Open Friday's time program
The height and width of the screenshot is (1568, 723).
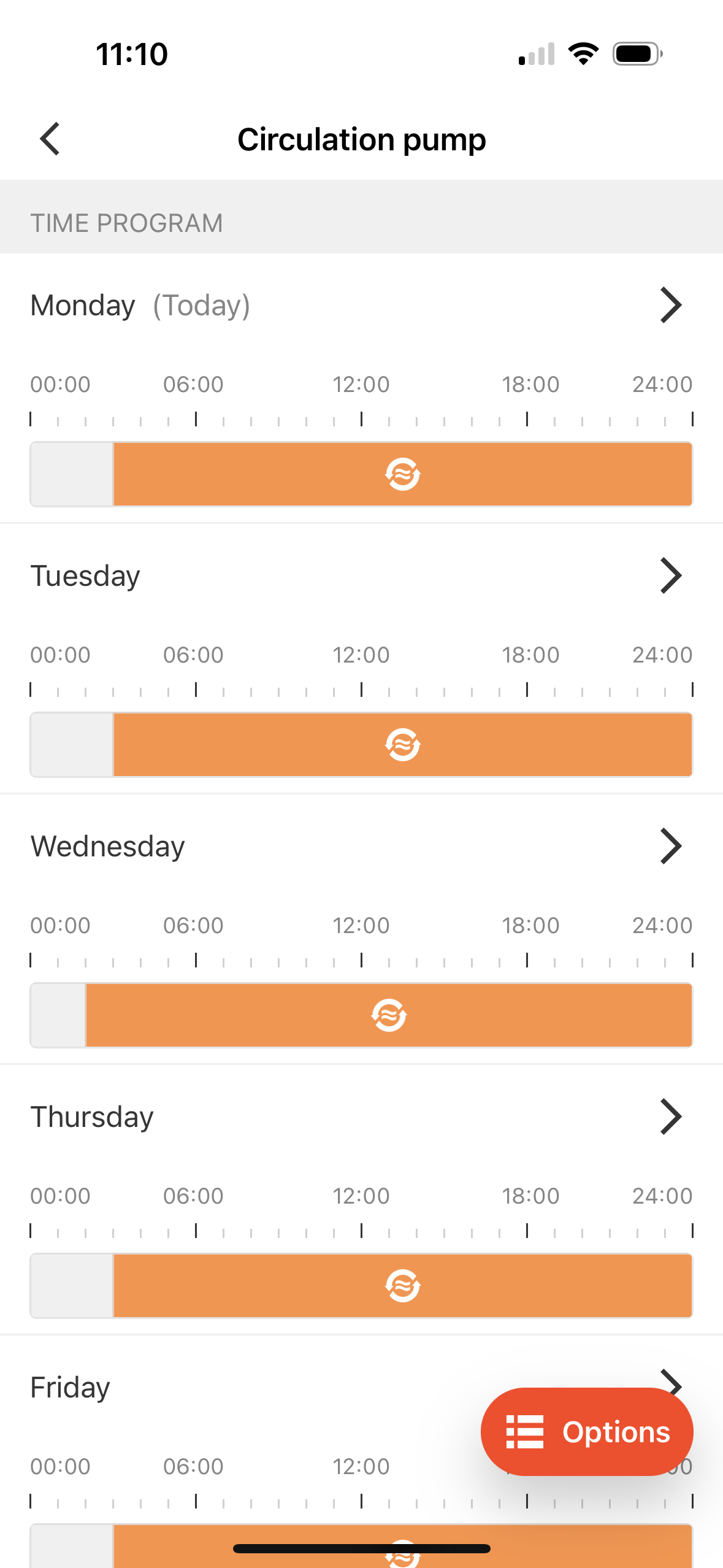coord(245,1387)
